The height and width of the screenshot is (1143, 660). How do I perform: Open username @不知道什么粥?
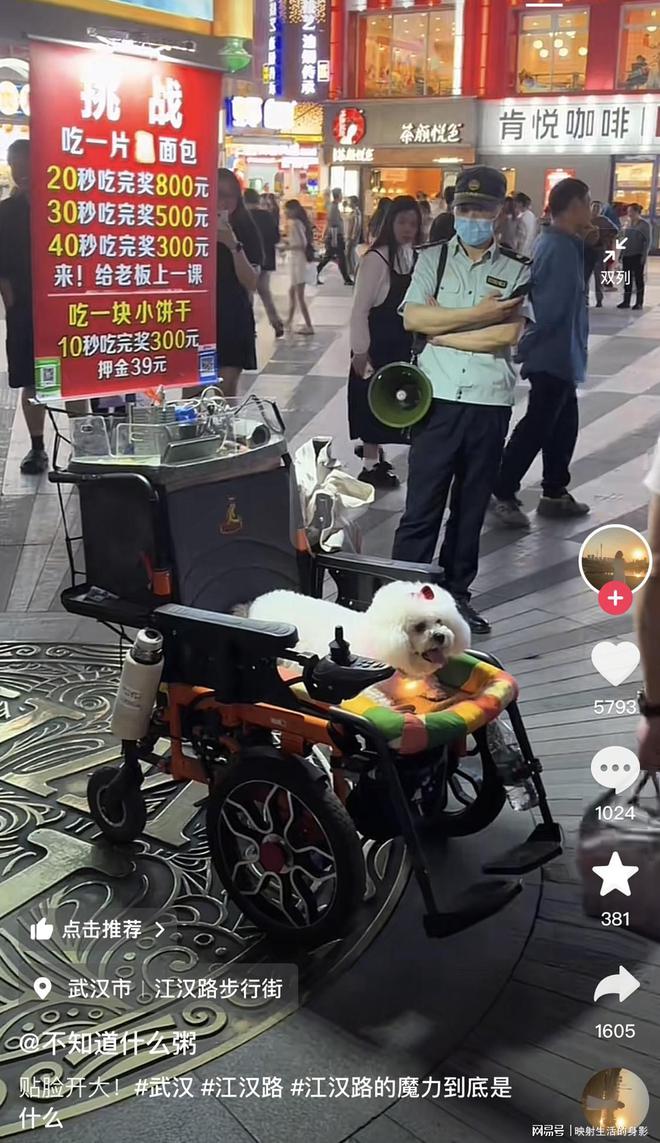tap(108, 1043)
